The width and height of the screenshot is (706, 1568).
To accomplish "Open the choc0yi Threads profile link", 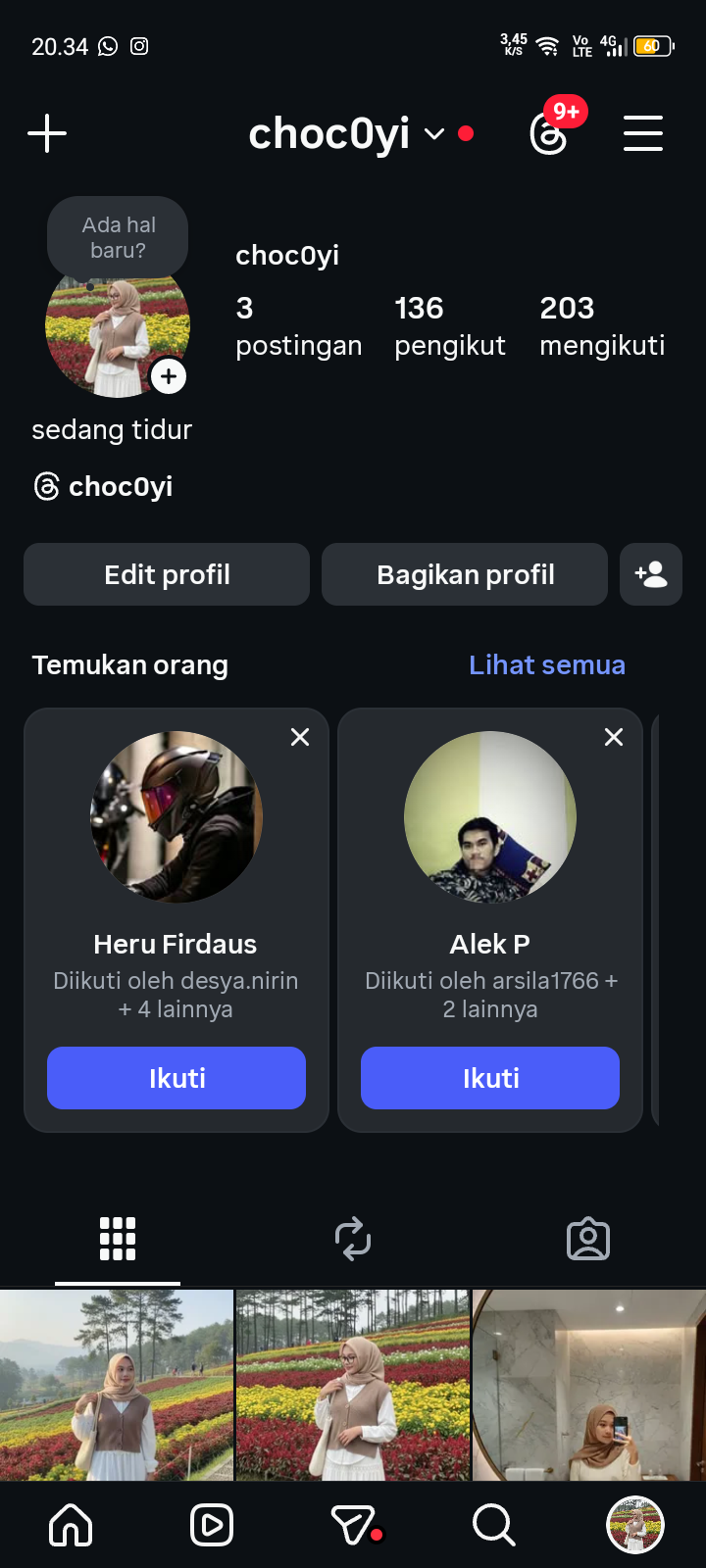I will [x=104, y=486].
